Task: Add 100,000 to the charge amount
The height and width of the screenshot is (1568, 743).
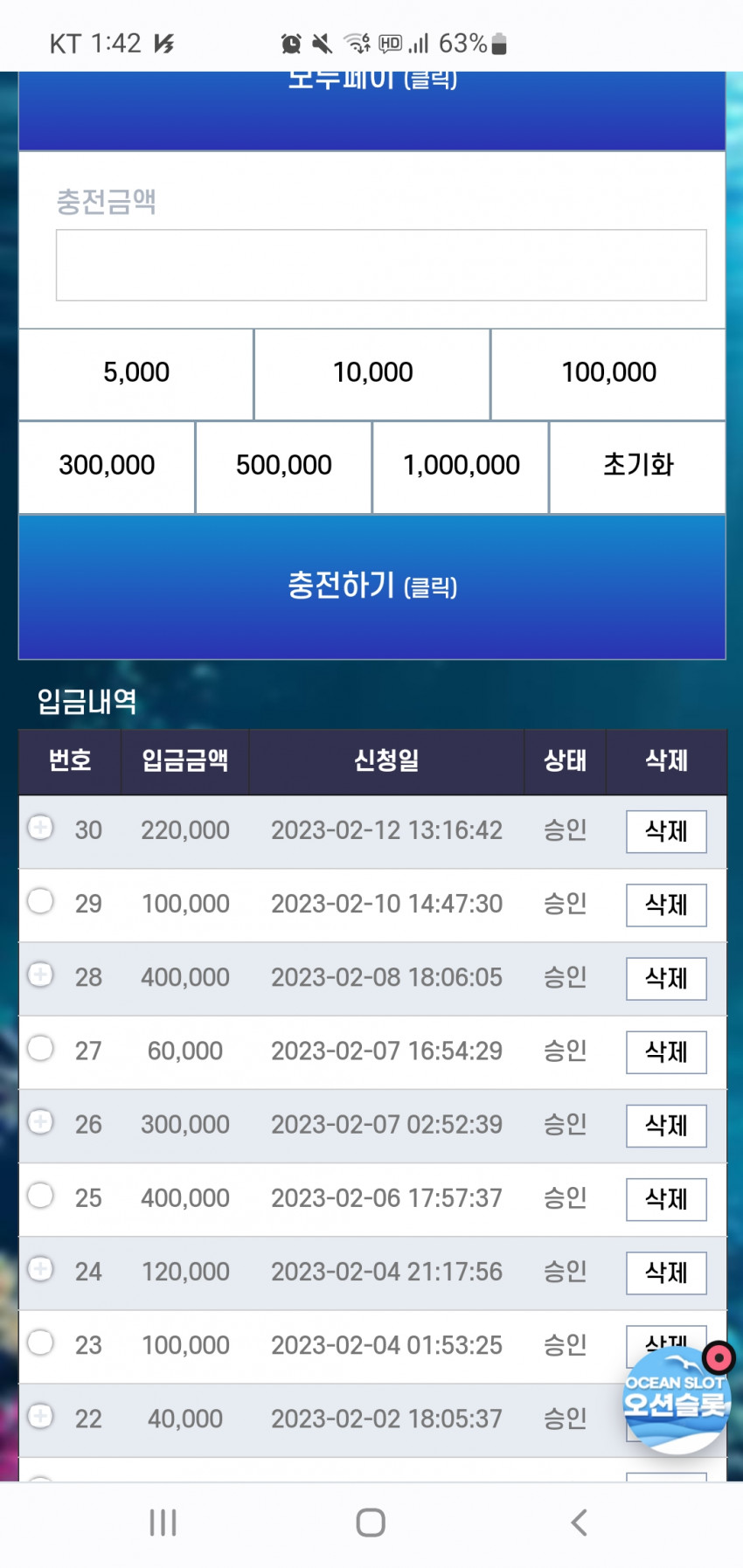Action: point(608,373)
